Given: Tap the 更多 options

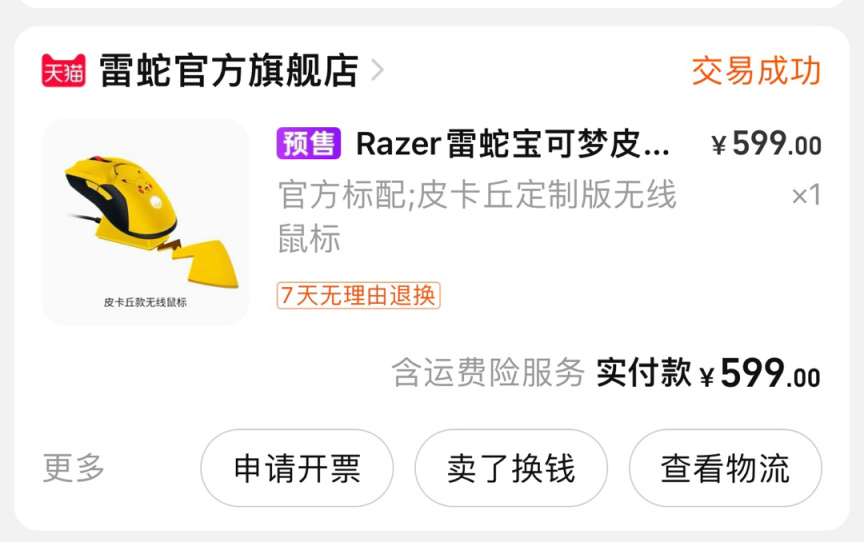Looking at the screenshot, I should pyautogui.click(x=73, y=468).
